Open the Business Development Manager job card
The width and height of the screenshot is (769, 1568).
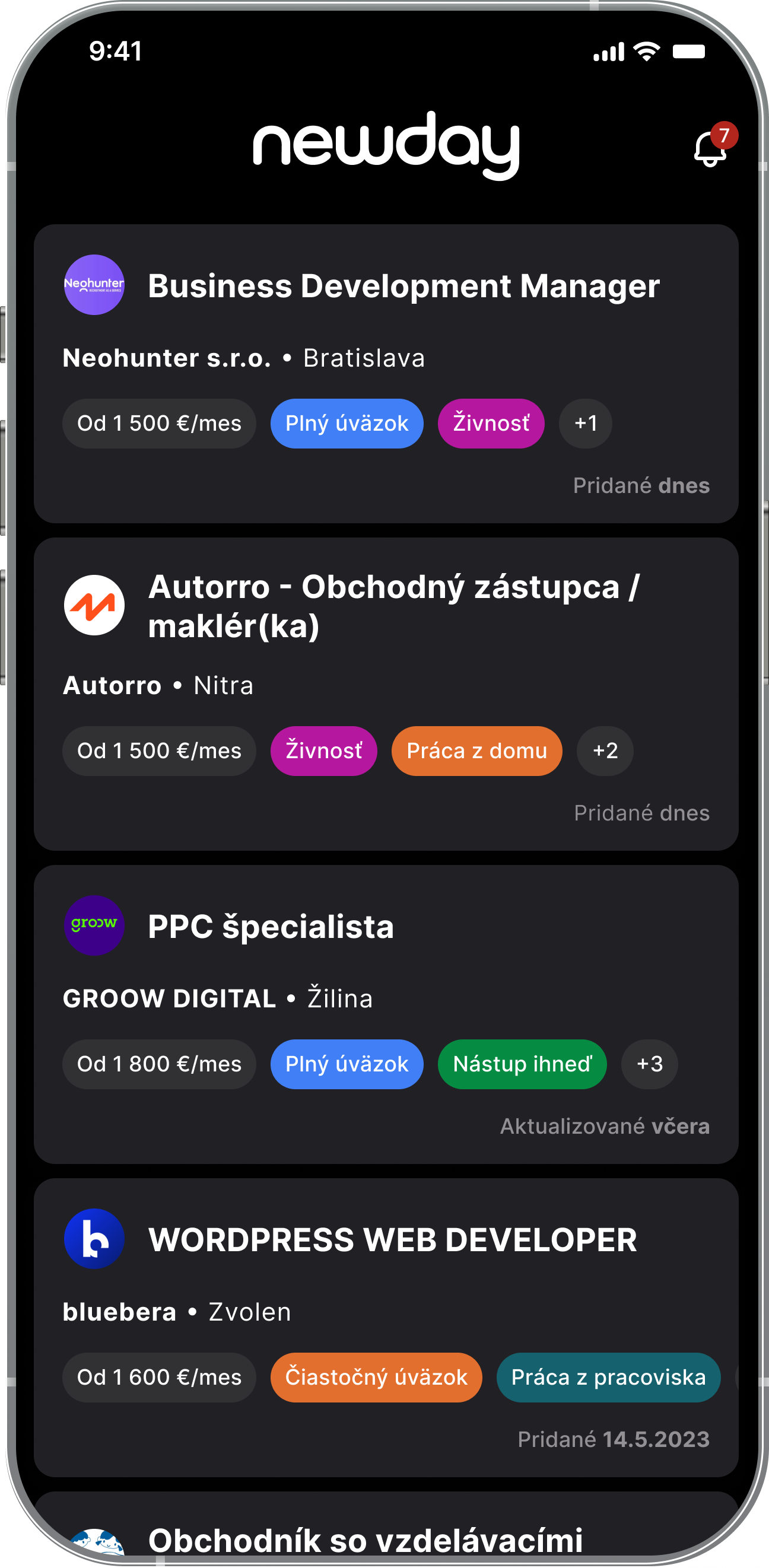[403, 287]
